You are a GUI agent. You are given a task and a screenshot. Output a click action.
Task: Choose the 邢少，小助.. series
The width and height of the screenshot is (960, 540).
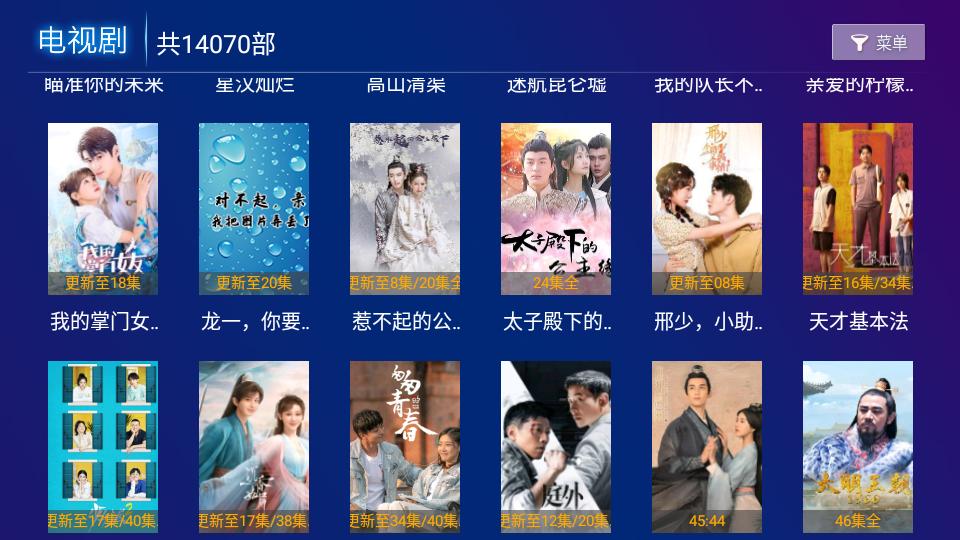pyautogui.click(x=707, y=208)
